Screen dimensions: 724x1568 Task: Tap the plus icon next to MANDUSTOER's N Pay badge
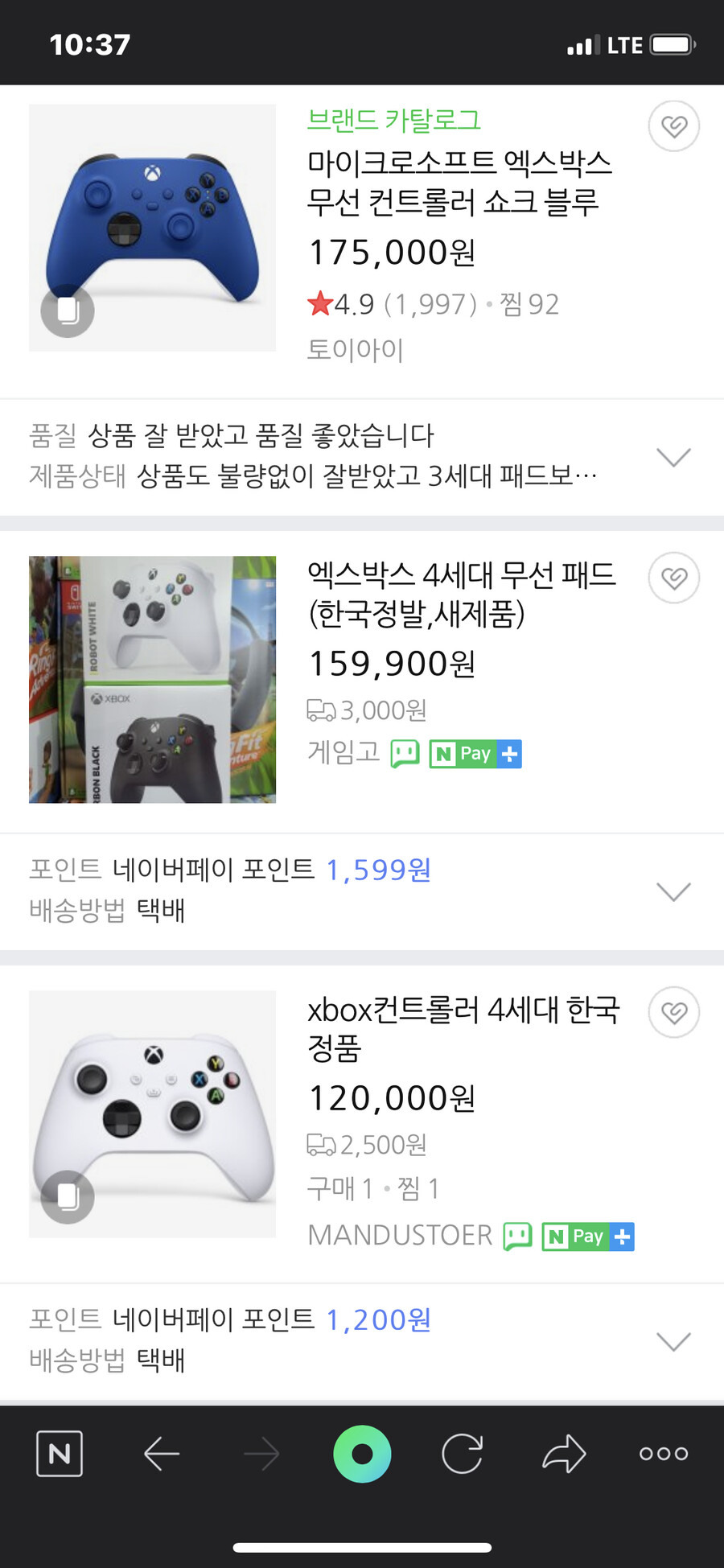[622, 1237]
